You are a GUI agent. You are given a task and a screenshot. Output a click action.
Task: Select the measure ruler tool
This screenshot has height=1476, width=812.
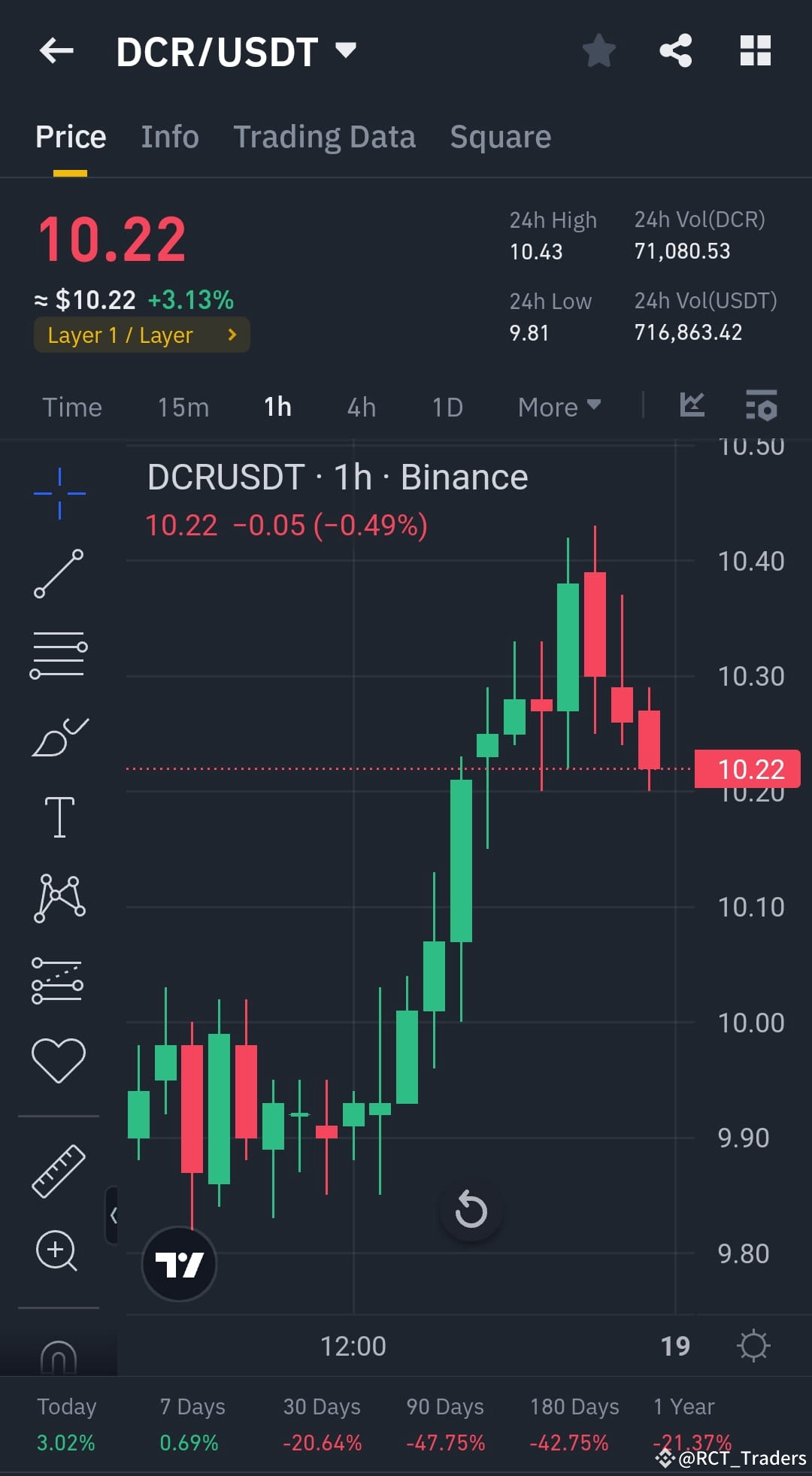tap(59, 1169)
